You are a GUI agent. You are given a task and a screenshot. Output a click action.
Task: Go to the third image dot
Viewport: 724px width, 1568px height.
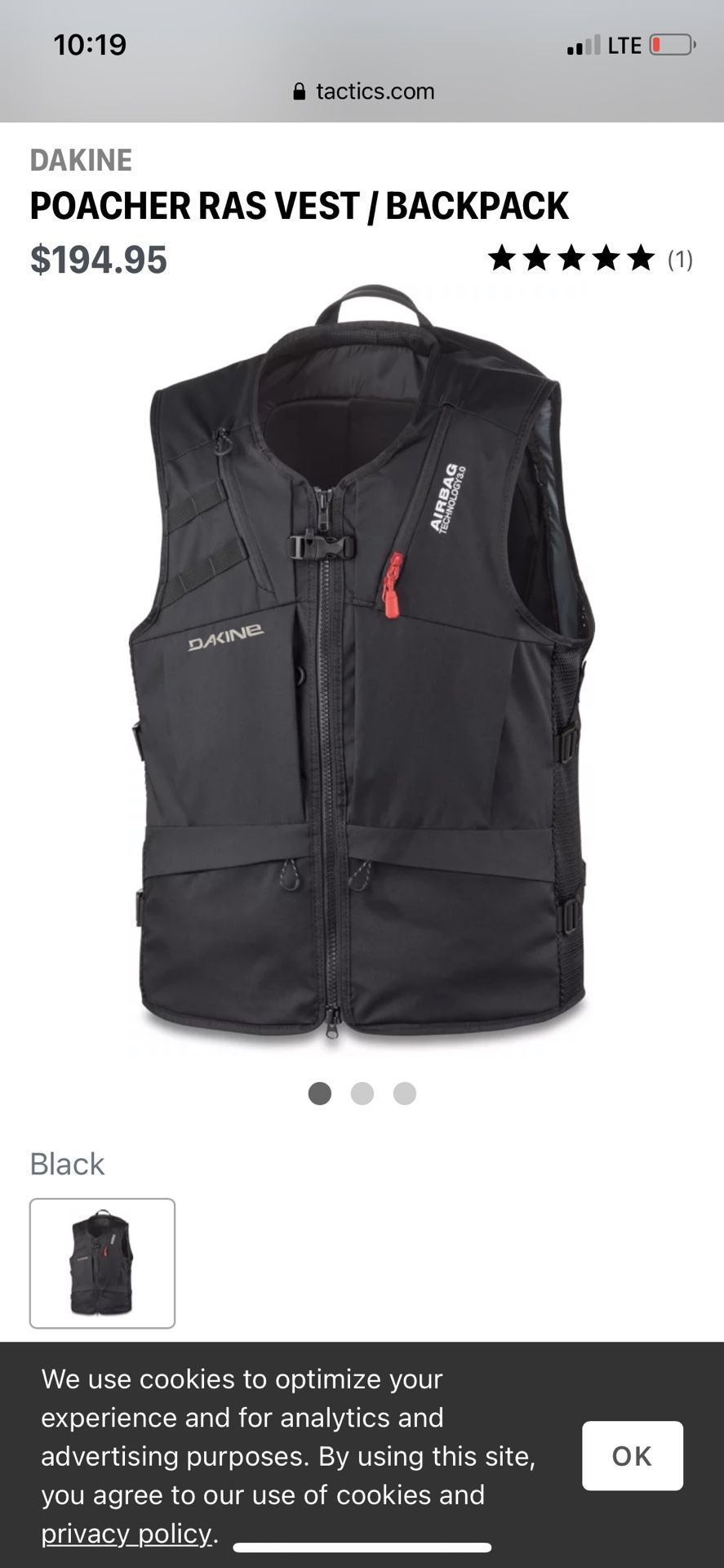point(405,1094)
